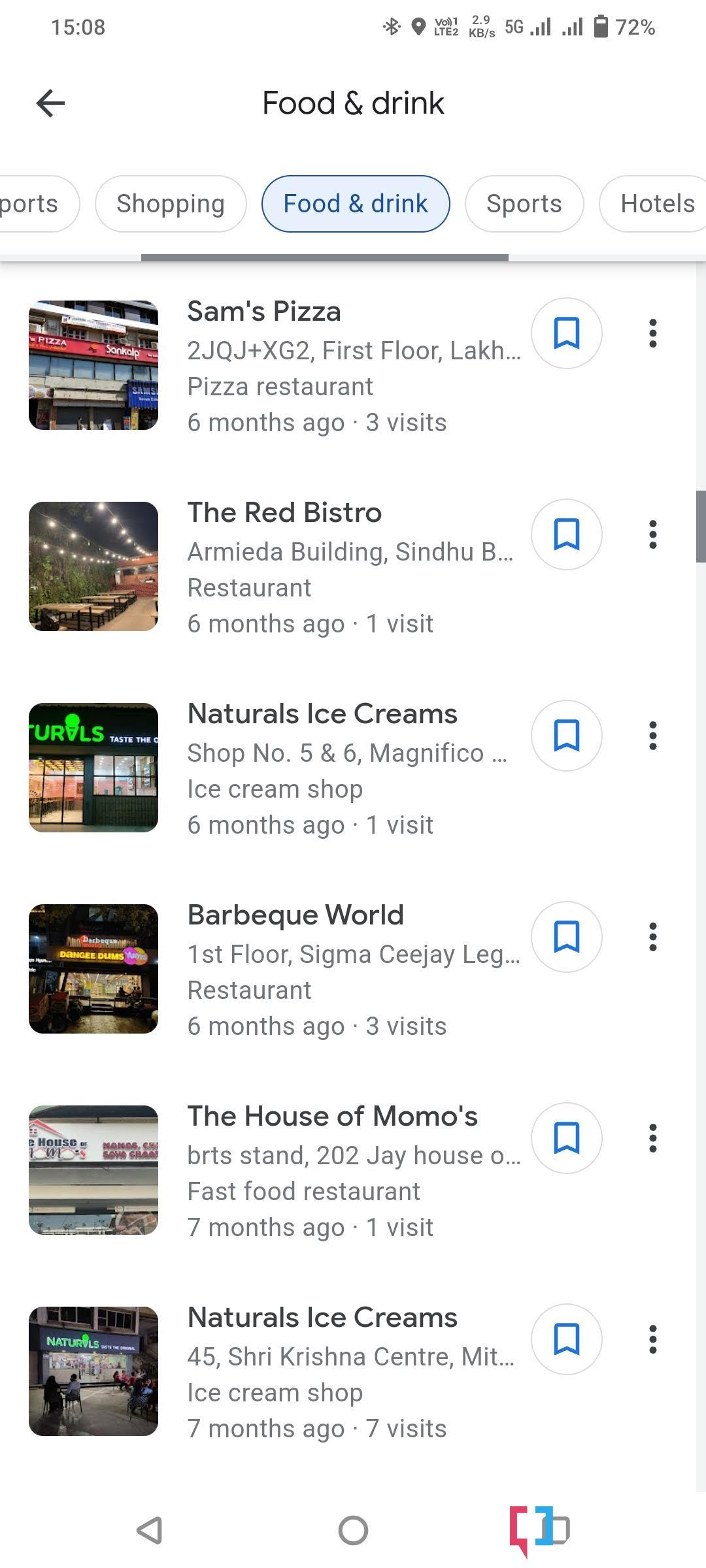The height and width of the screenshot is (1568, 706).
Task: Tap the save icon beside Naturals Ice Creams ice cream shop
Action: (x=565, y=736)
